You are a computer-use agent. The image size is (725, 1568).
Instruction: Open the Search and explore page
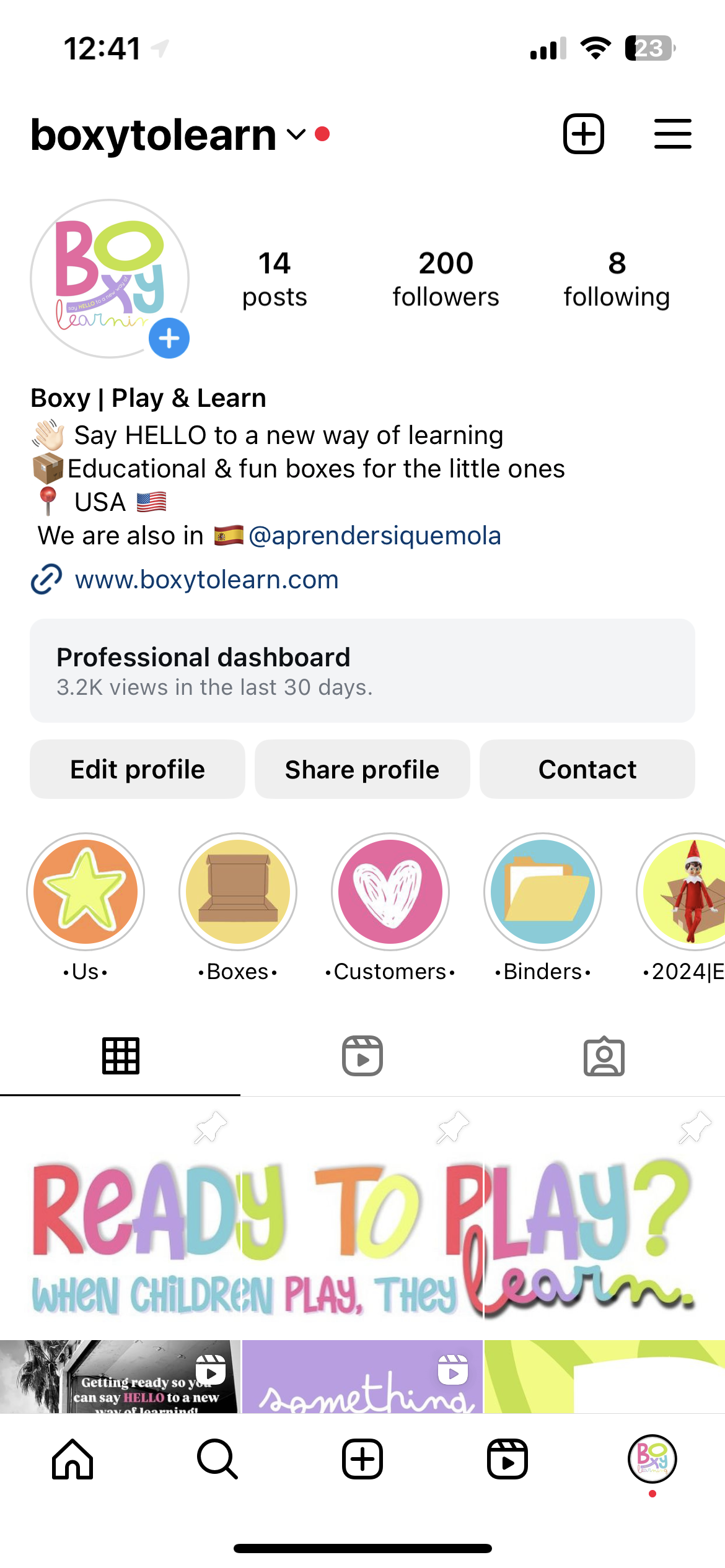pos(217,1459)
